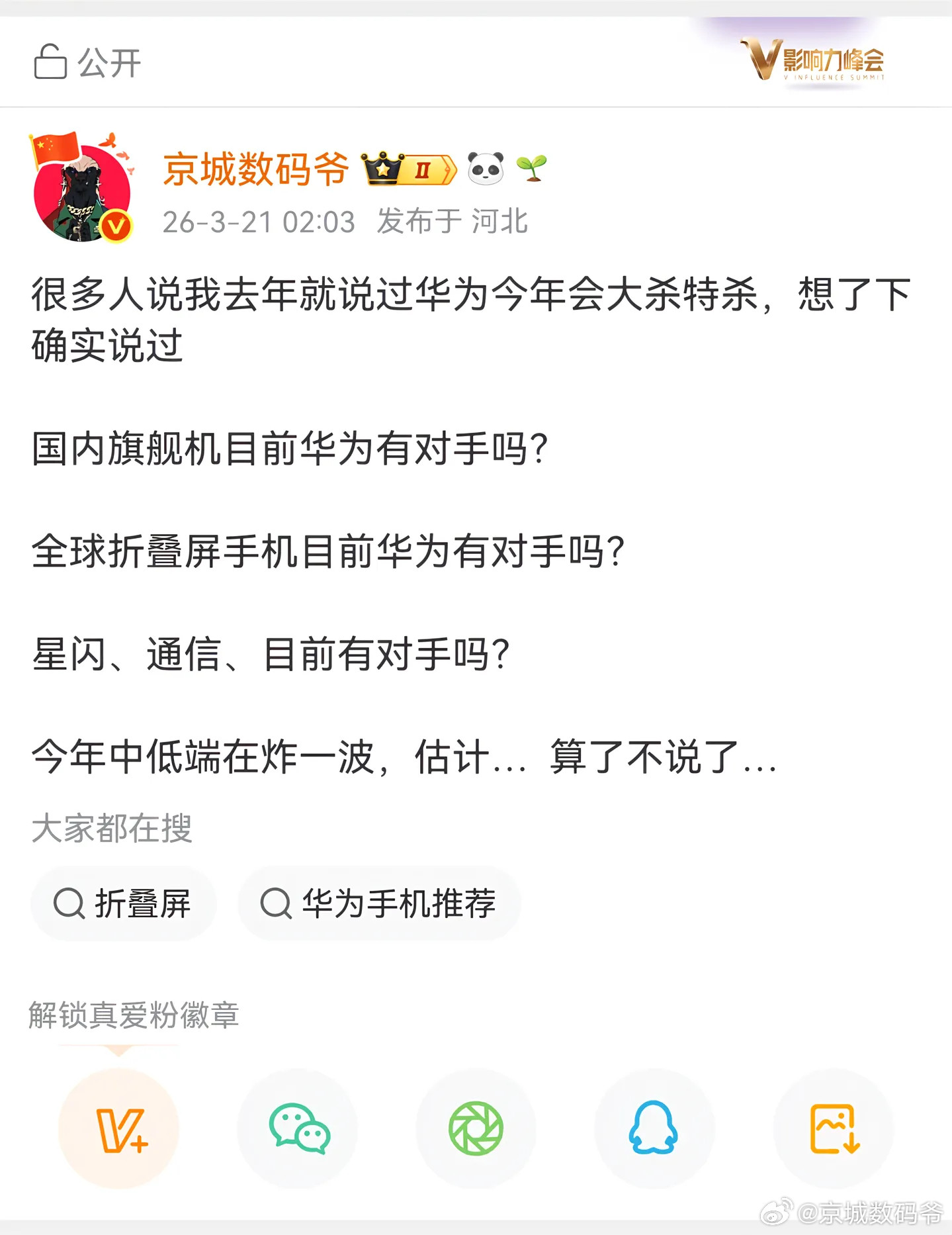The image size is (952, 1235).
Task: Click the username 京城数码爷
Action: (255, 169)
